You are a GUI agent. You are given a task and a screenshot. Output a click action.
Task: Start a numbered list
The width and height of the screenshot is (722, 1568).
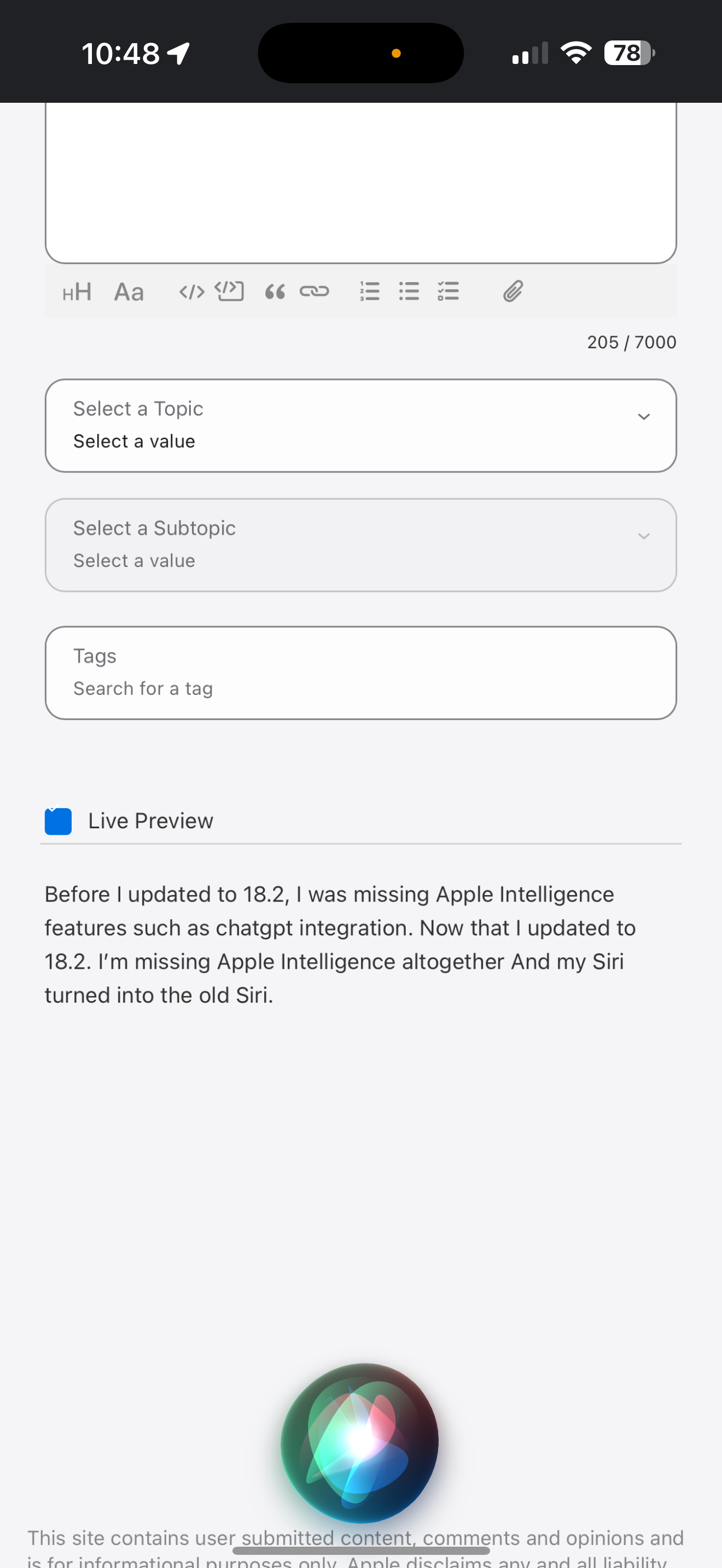click(370, 291)
